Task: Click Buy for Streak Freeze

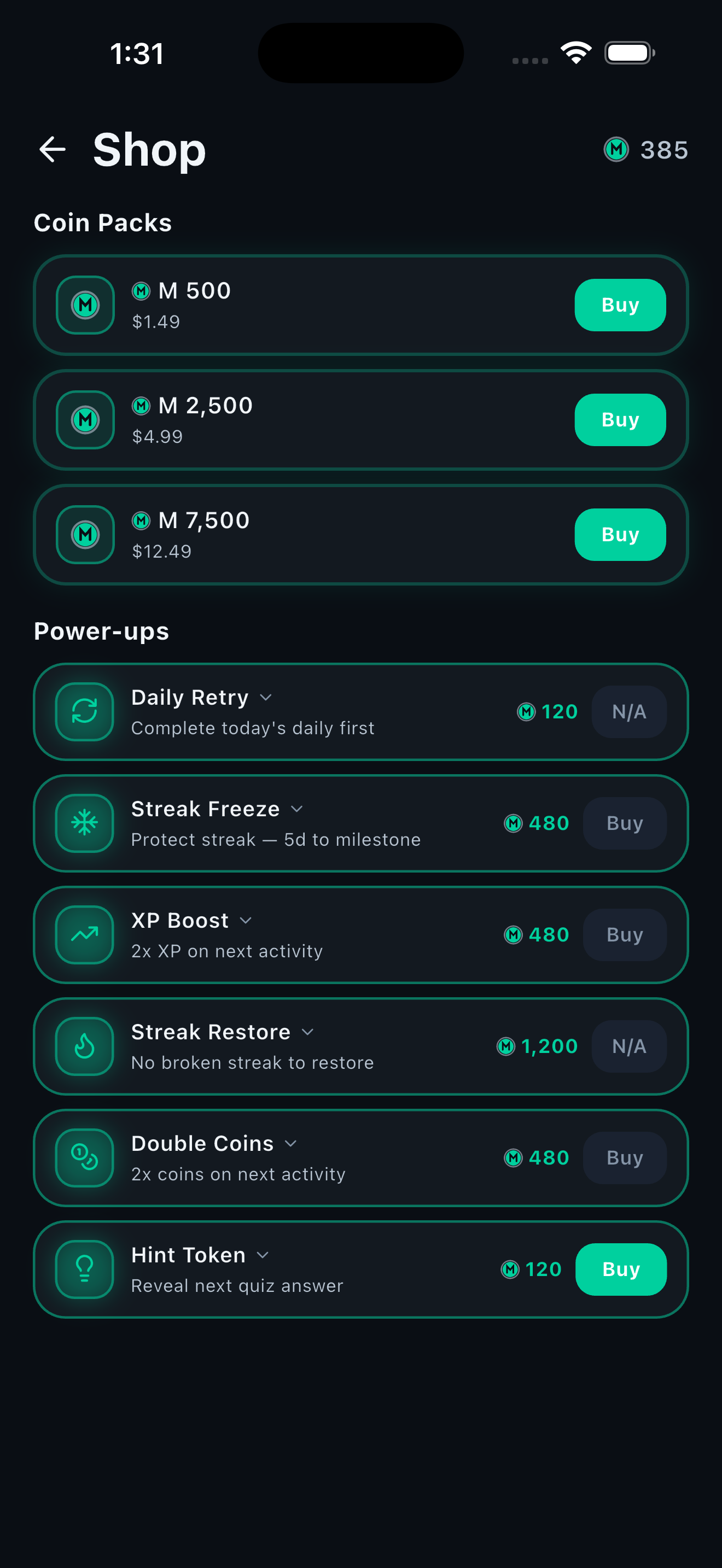Action: coord(625,823)
